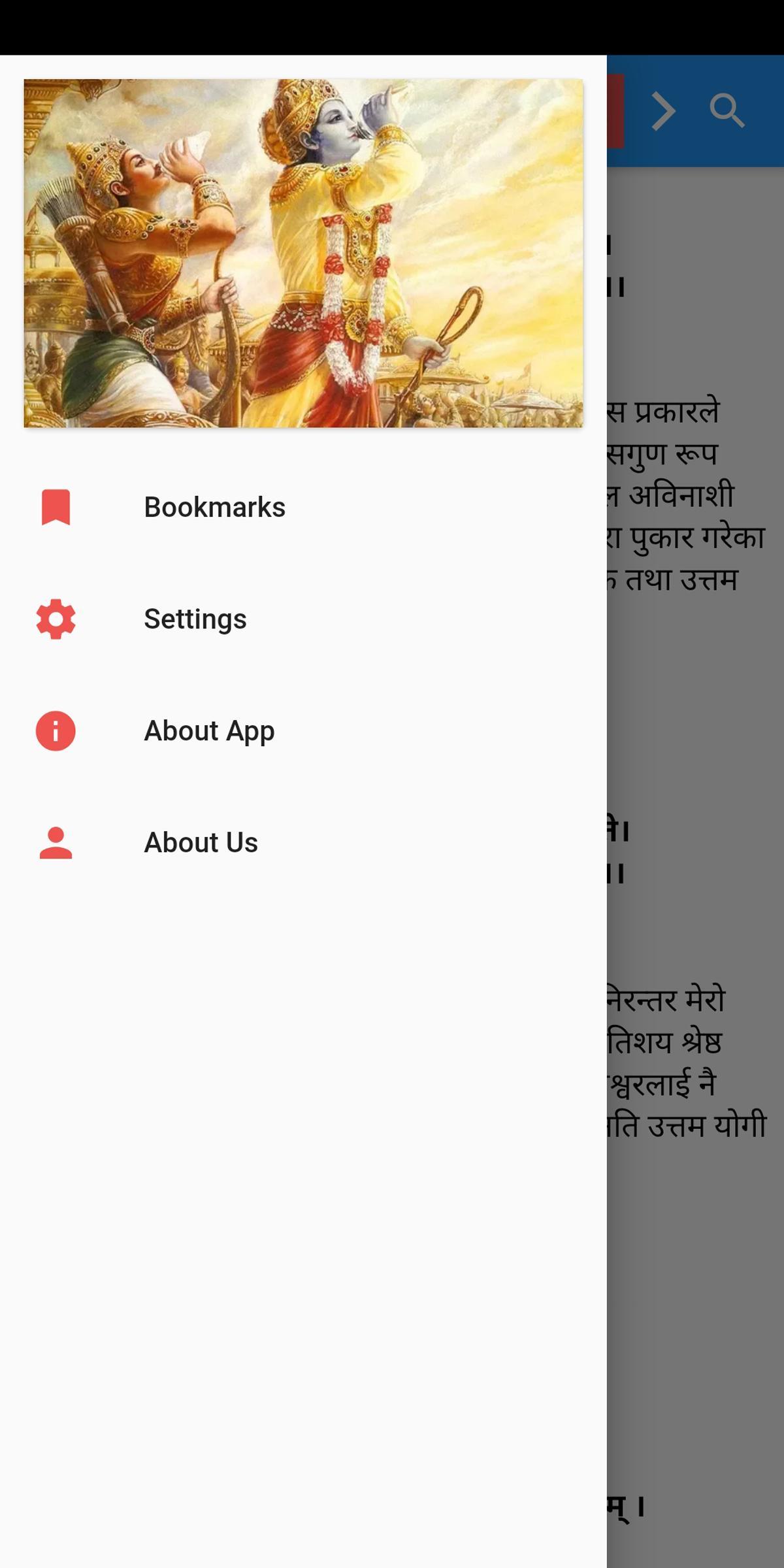The height and width of the screenshot is (1568, 784).
Task: Go to next chapter arrow
Action: pos(663,111)
